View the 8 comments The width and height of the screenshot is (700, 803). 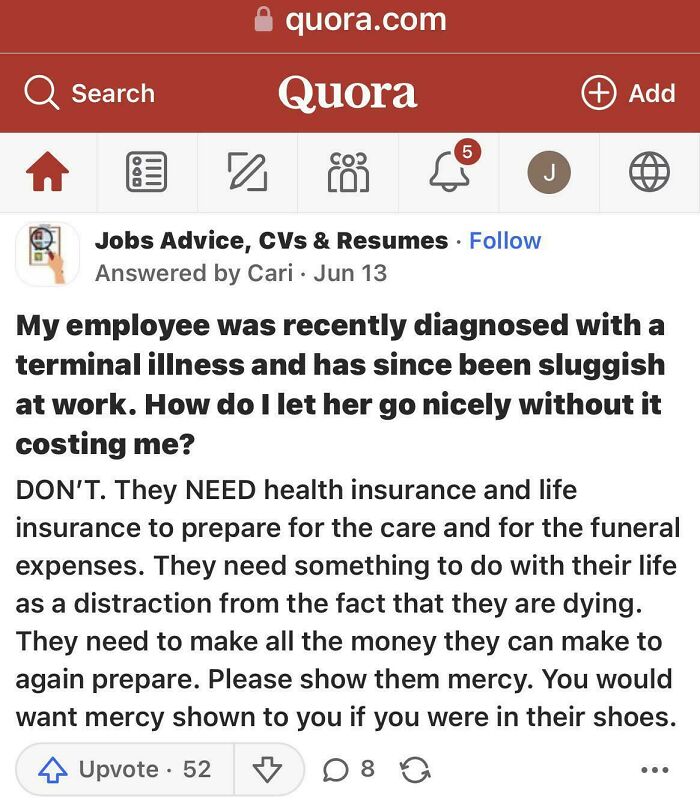[x=350, y=769]
